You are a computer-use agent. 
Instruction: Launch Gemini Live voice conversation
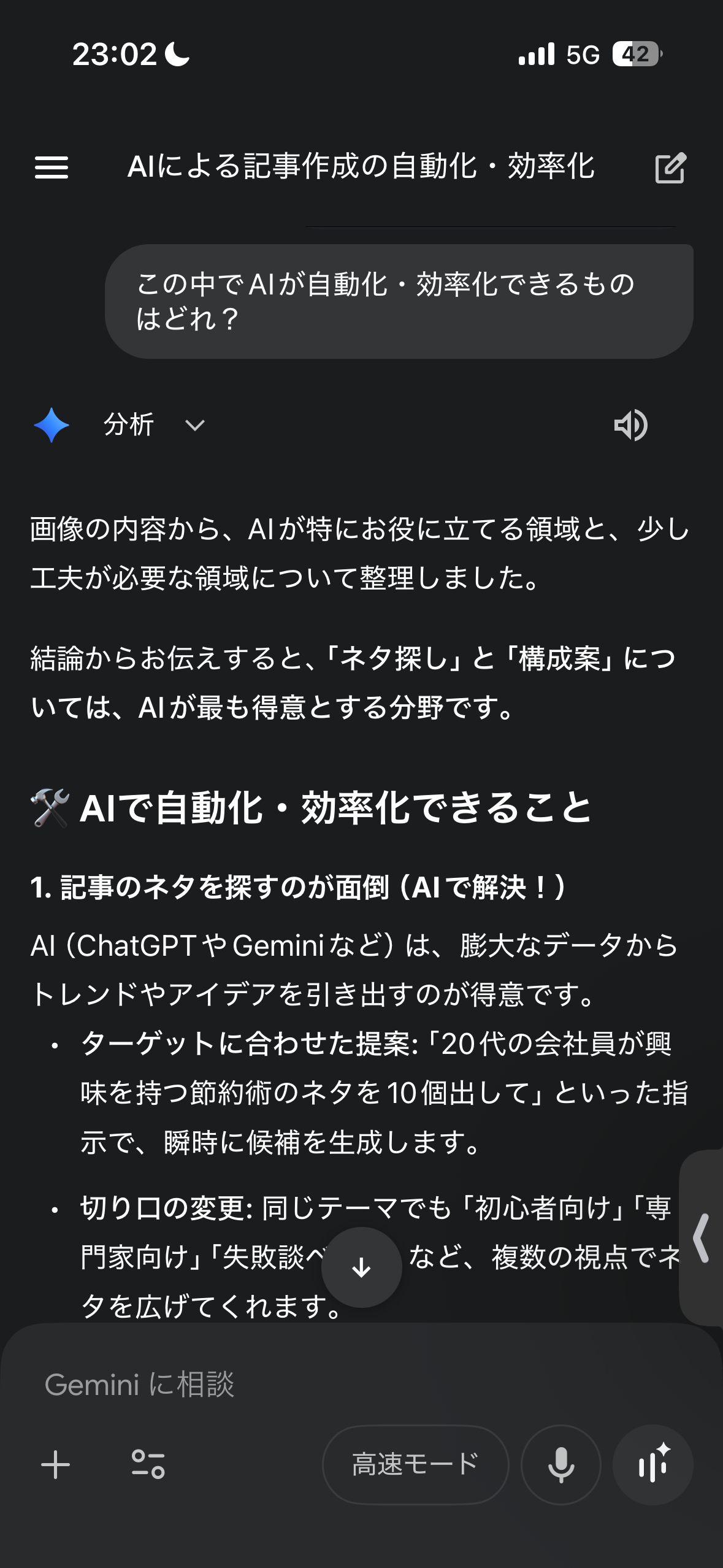(x=652, y=1465)
